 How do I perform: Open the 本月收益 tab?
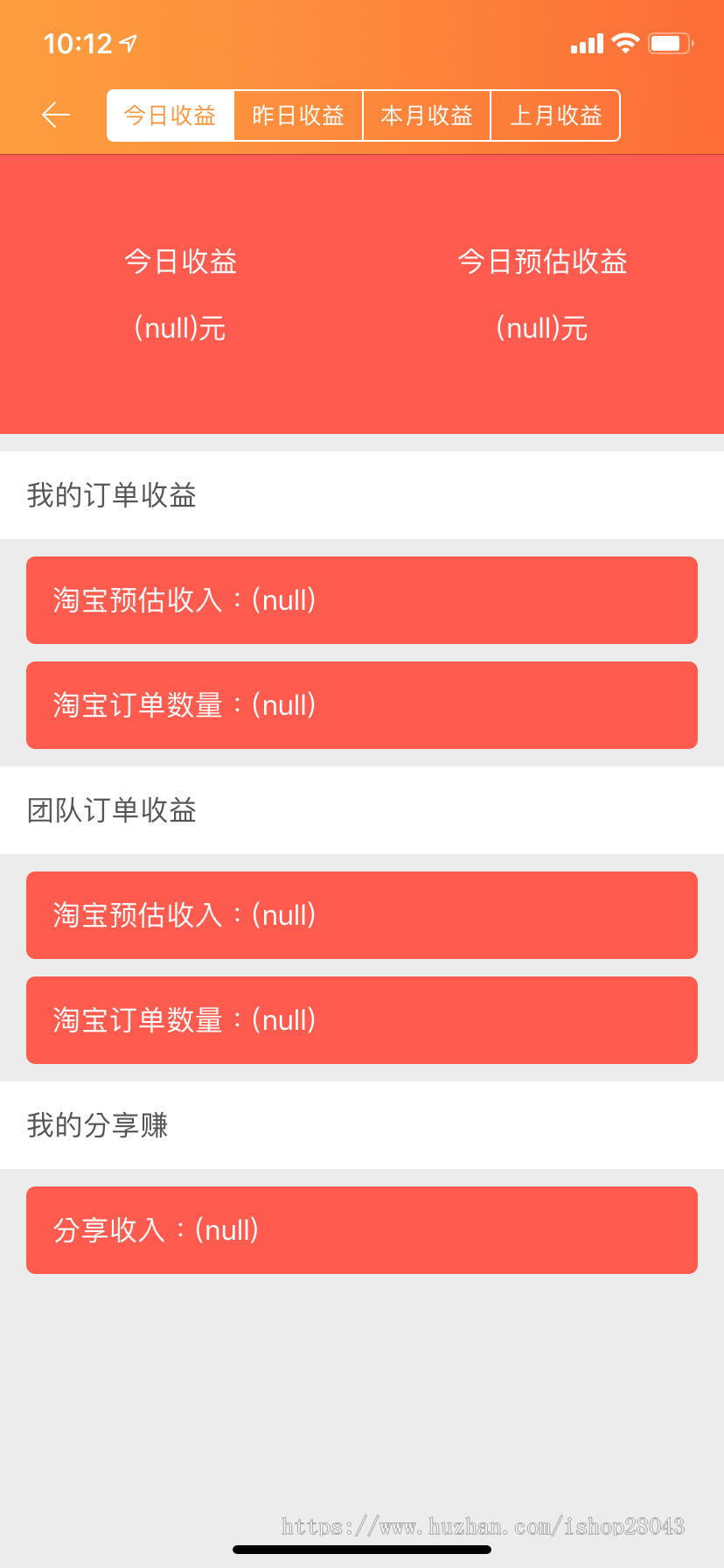pyautogui.click(x=427, y=115)
